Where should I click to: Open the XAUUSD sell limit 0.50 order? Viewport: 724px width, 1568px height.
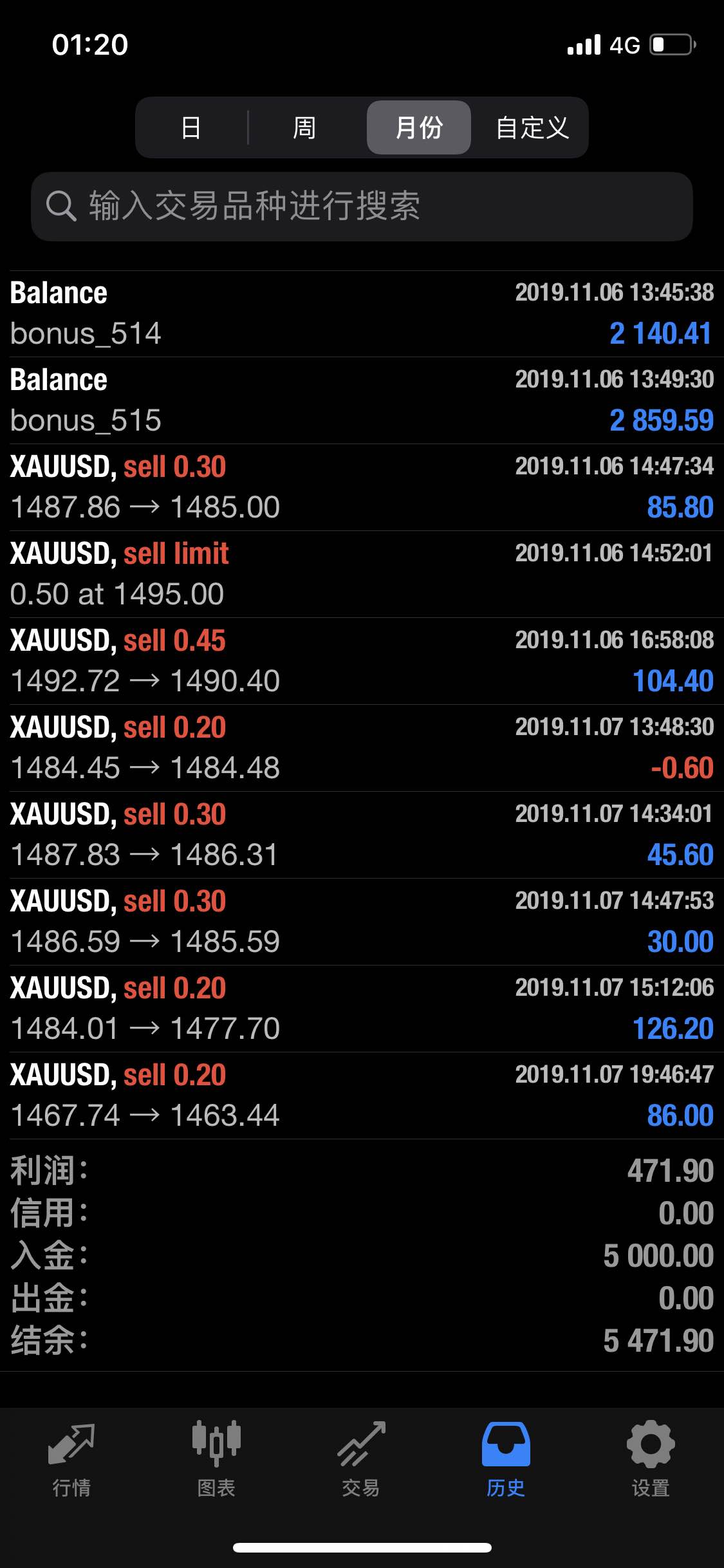click(x=362, y=574)
